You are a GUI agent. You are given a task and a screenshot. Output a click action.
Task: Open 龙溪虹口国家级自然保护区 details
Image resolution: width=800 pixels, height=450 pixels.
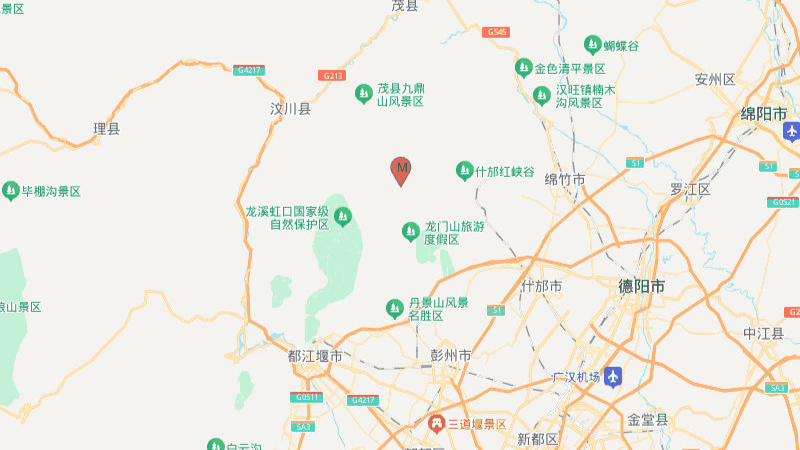coord(342,216)
